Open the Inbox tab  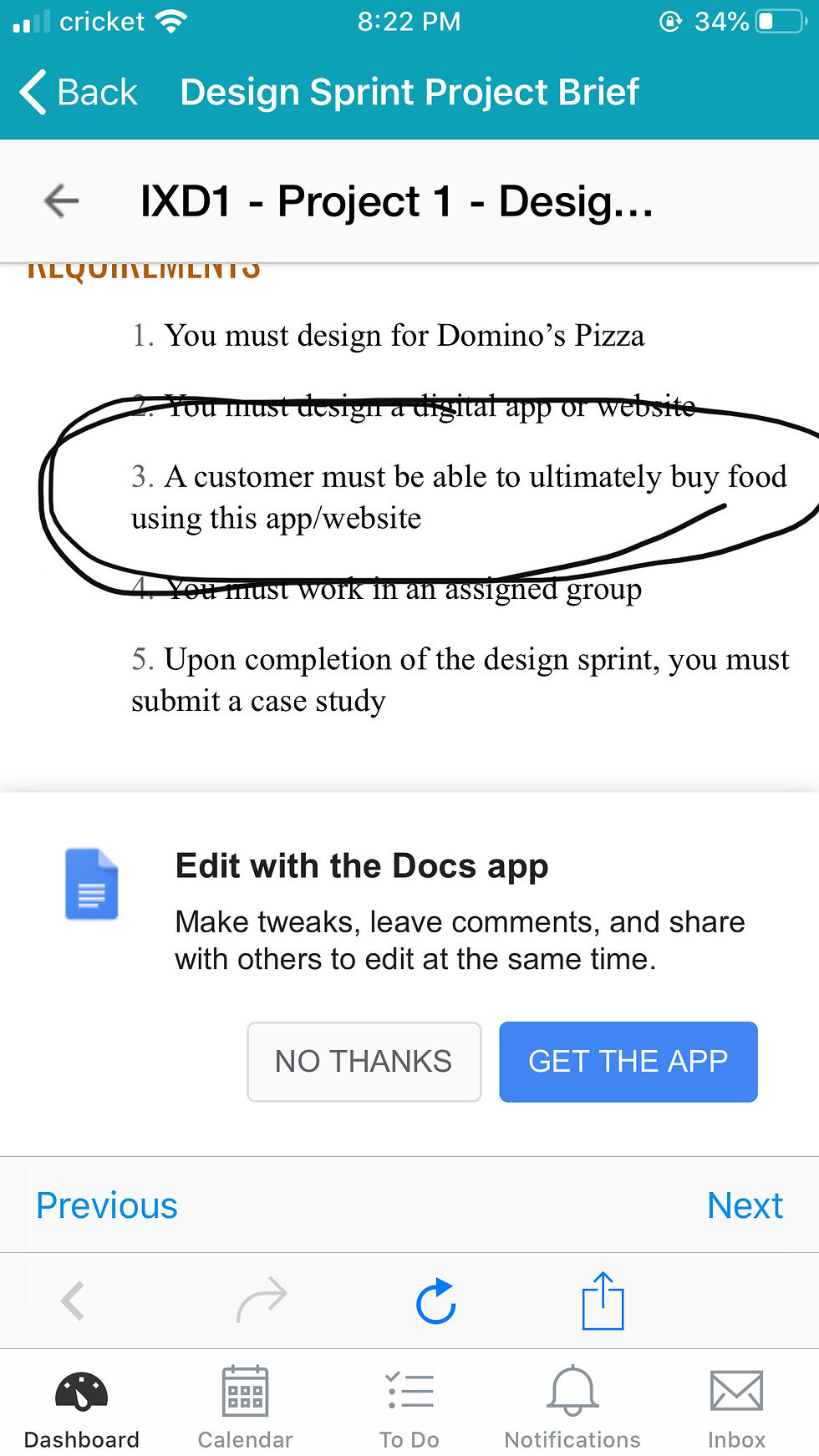point(736,1408)
